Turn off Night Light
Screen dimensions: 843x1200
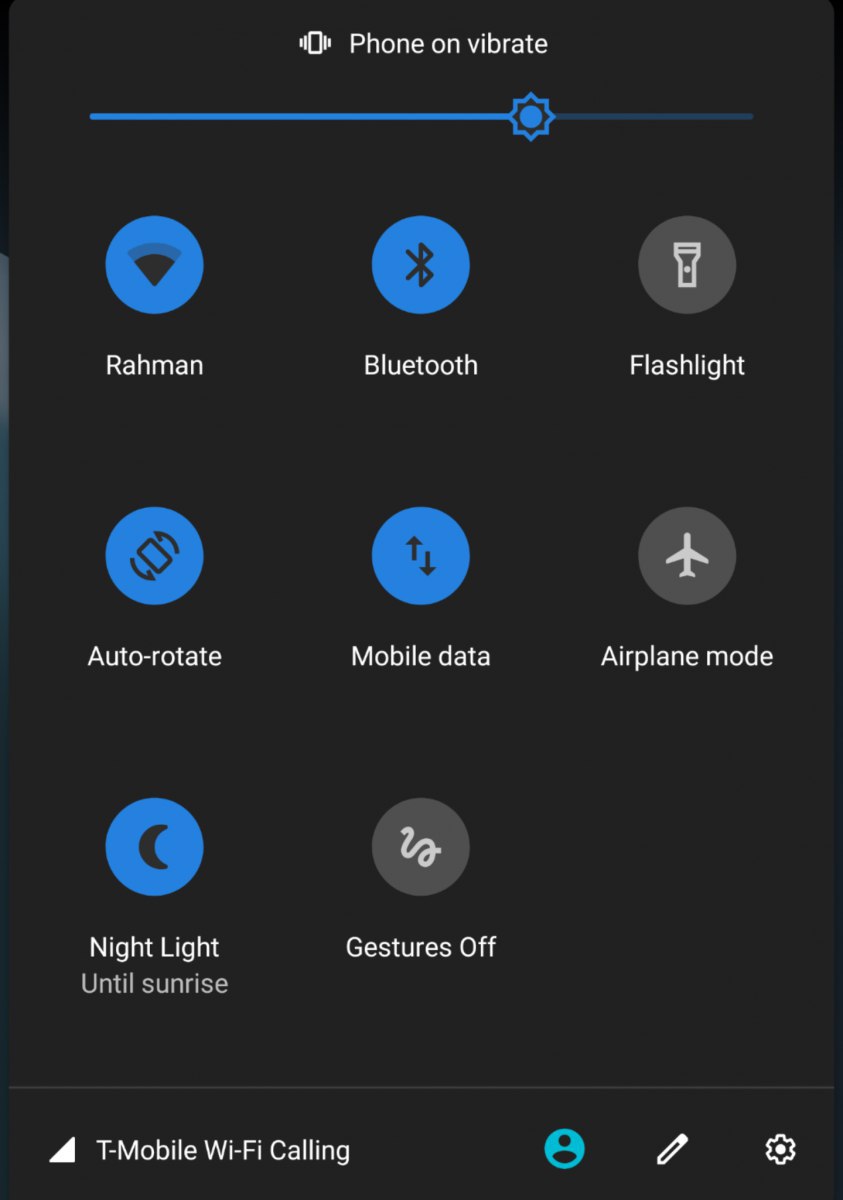[x=154, y=847]
